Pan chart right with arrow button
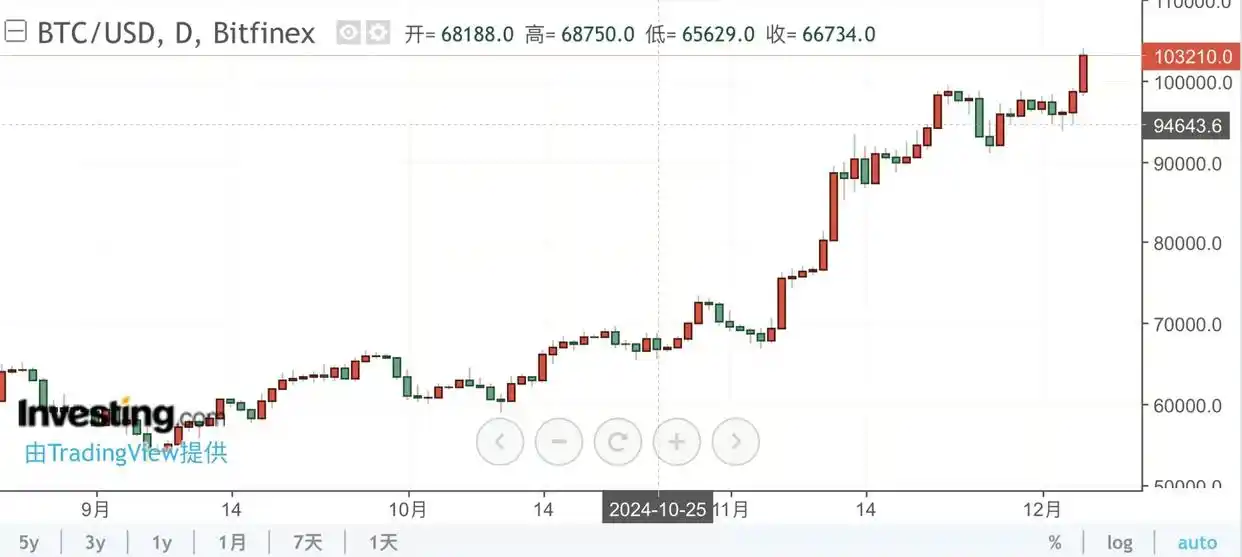This screenshot has height=557, width=1242. [736, 441]
